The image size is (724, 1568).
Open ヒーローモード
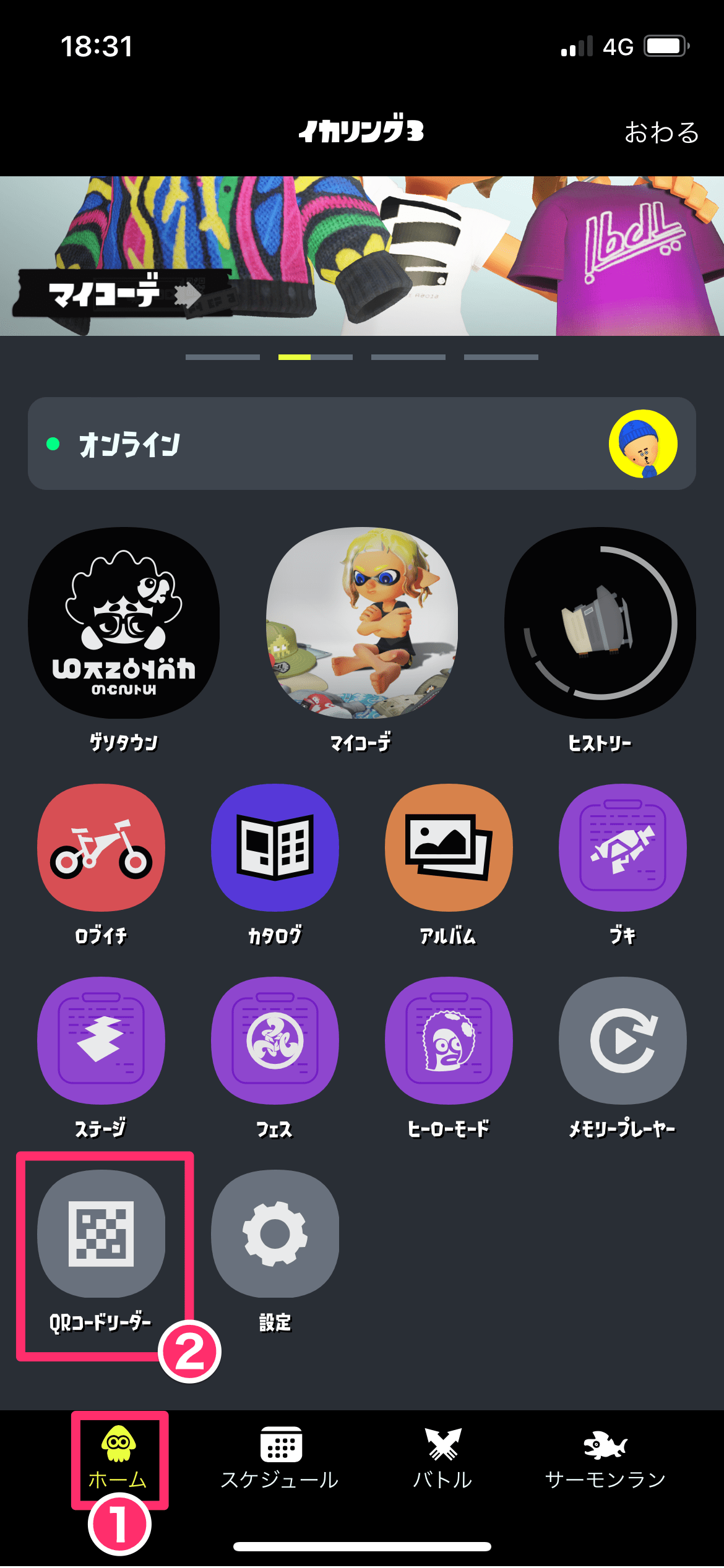pos(449,1040)
